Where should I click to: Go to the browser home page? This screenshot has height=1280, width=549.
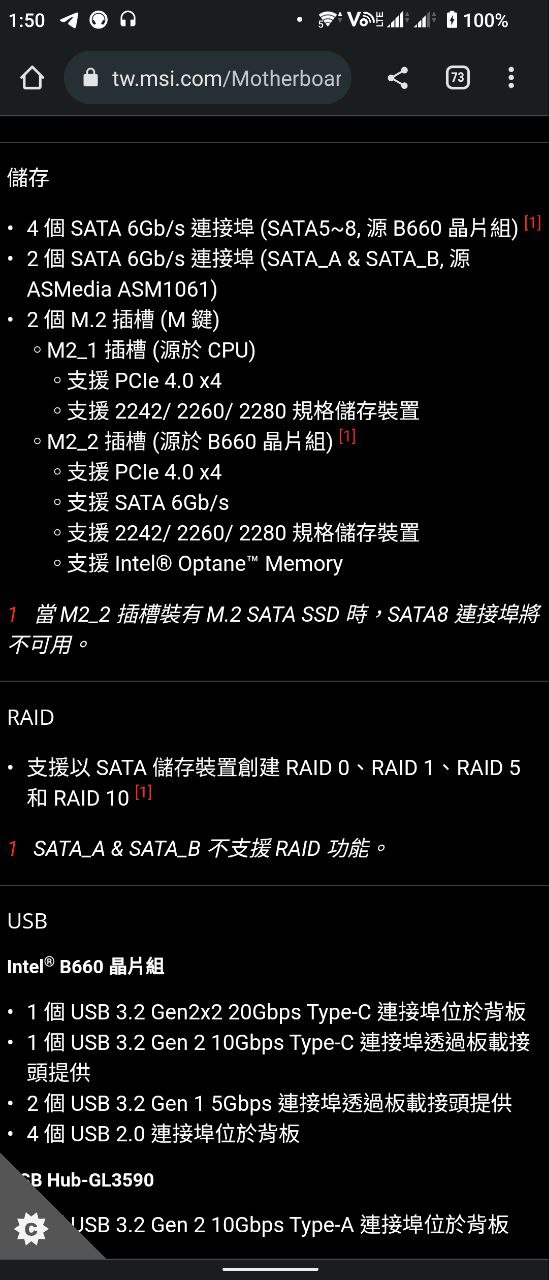[32, 78]
